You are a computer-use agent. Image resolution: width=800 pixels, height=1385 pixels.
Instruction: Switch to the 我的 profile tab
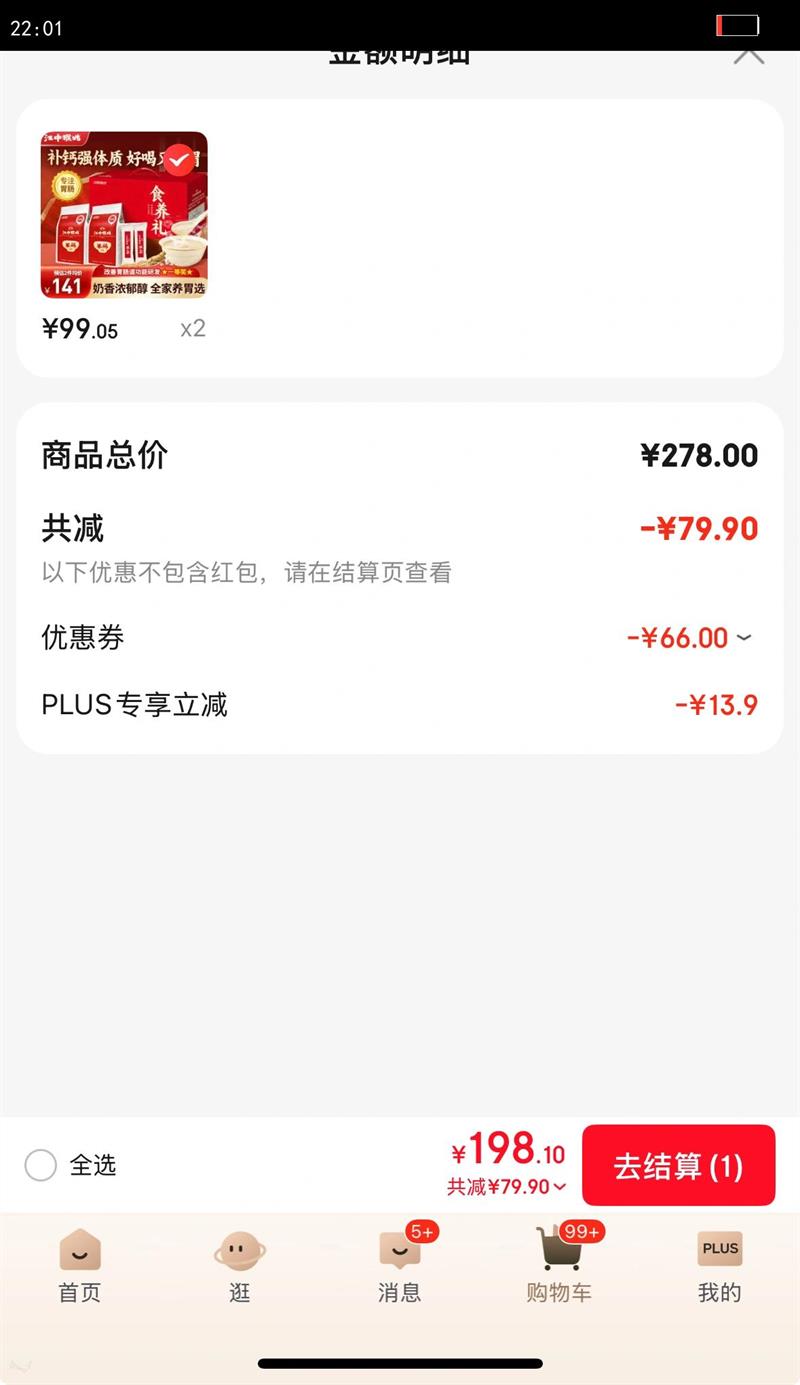pyautogui.click(x=719, y=1266)
